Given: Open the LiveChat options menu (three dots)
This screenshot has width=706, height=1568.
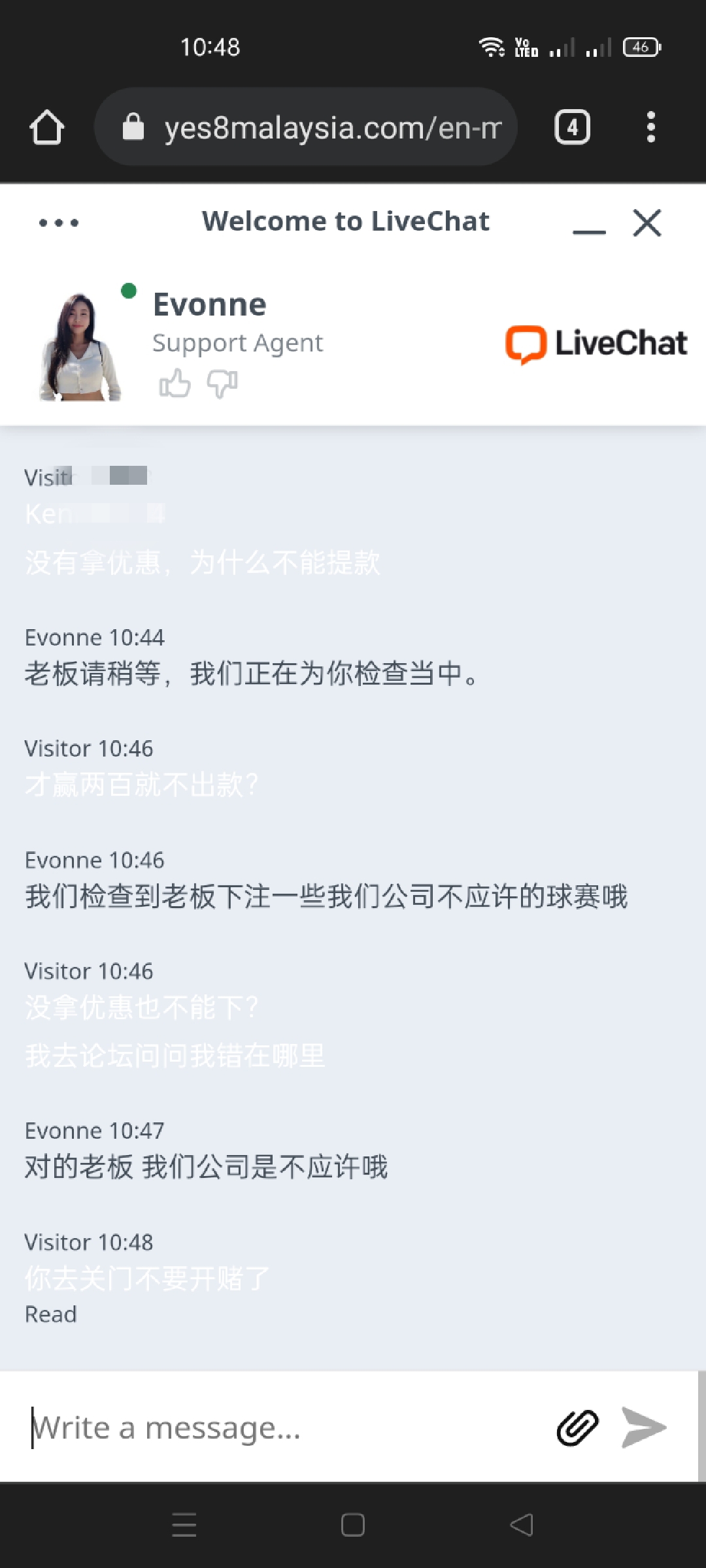Looking at the screenshot, I should point(58,222).
